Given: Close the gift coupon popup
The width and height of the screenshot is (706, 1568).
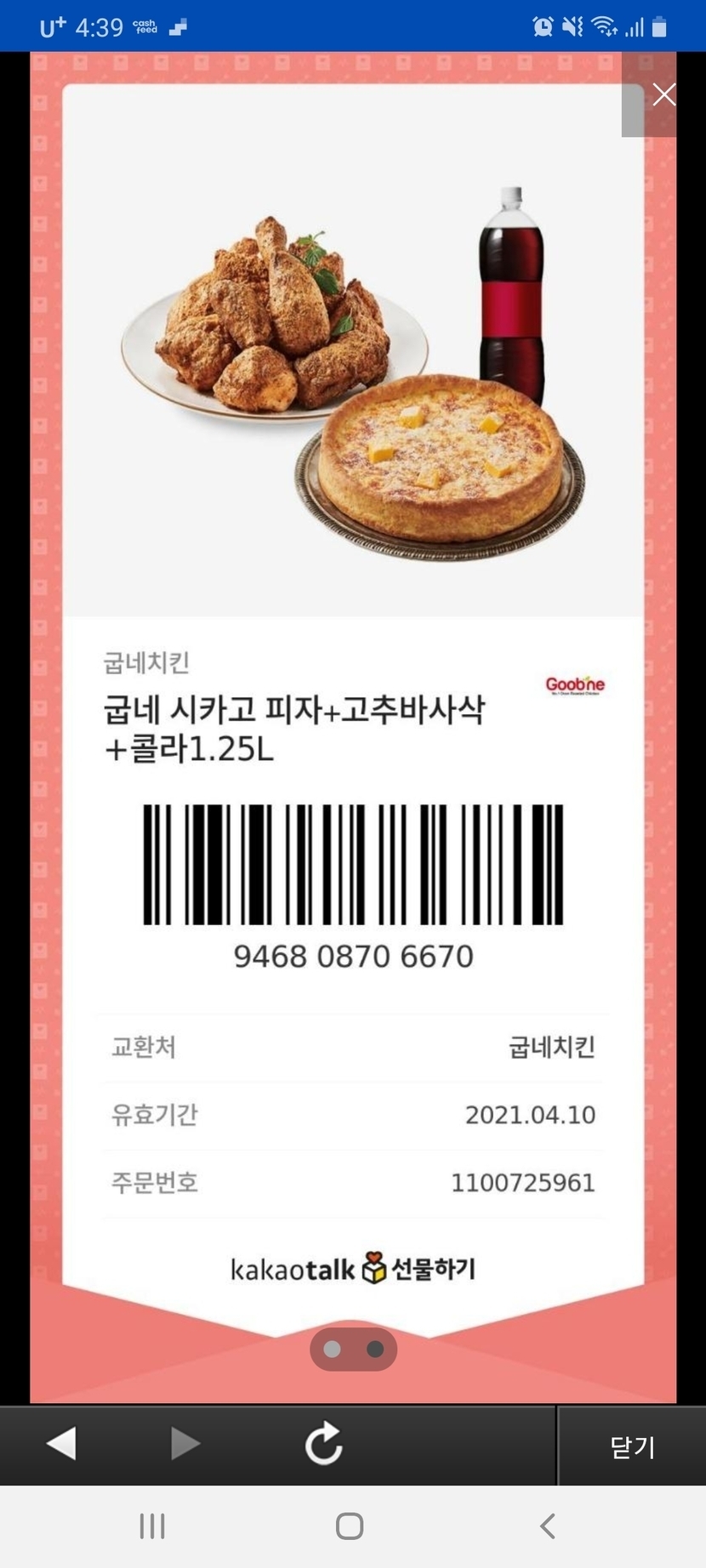Looking at the screenshot, I should click(x=663, y=94).
